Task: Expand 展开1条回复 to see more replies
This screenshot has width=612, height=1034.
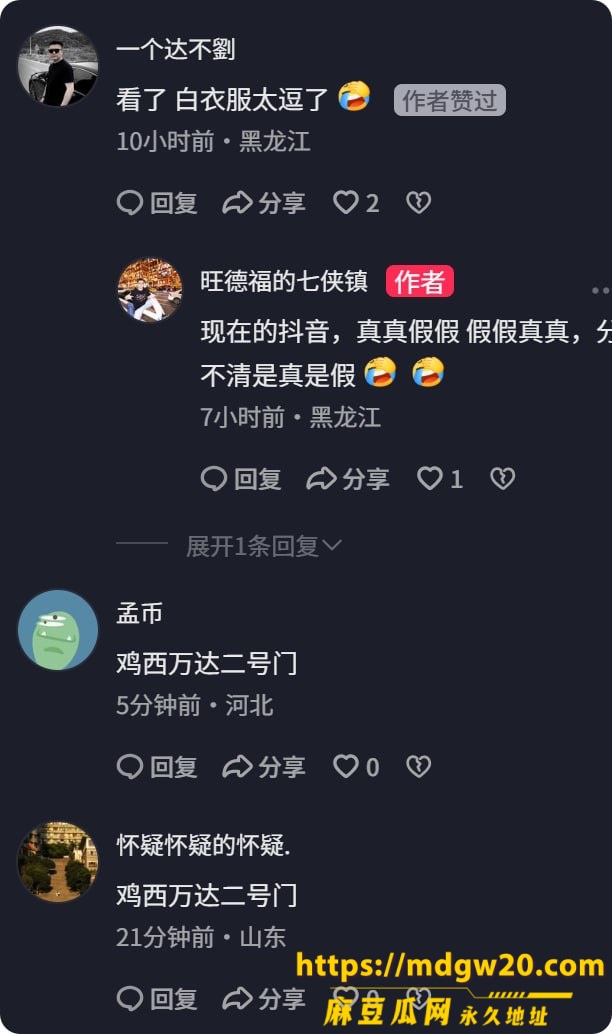Action: tap(264, 545)
